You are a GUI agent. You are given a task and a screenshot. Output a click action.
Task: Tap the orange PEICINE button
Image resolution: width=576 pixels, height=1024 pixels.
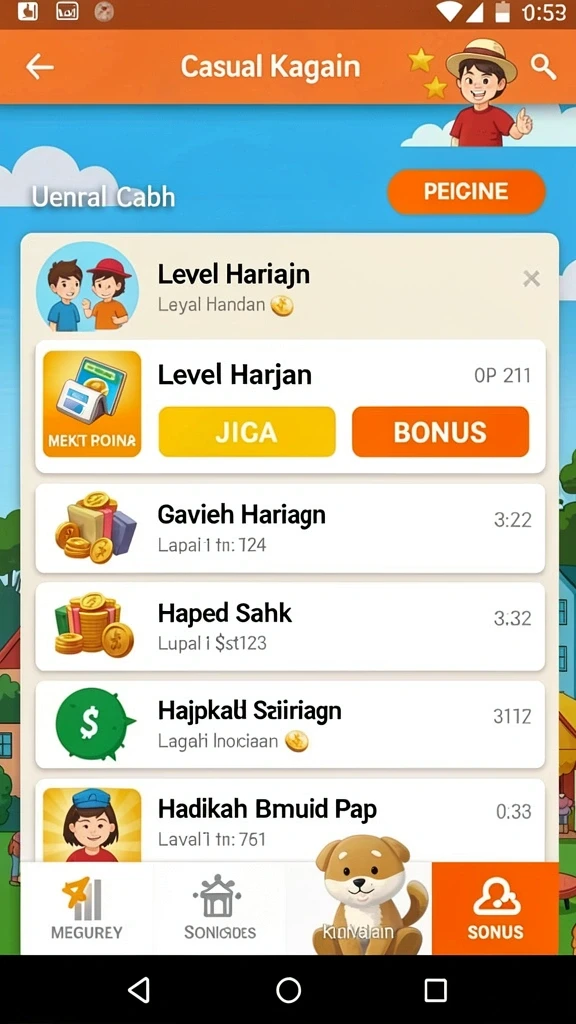pos(466,191)
